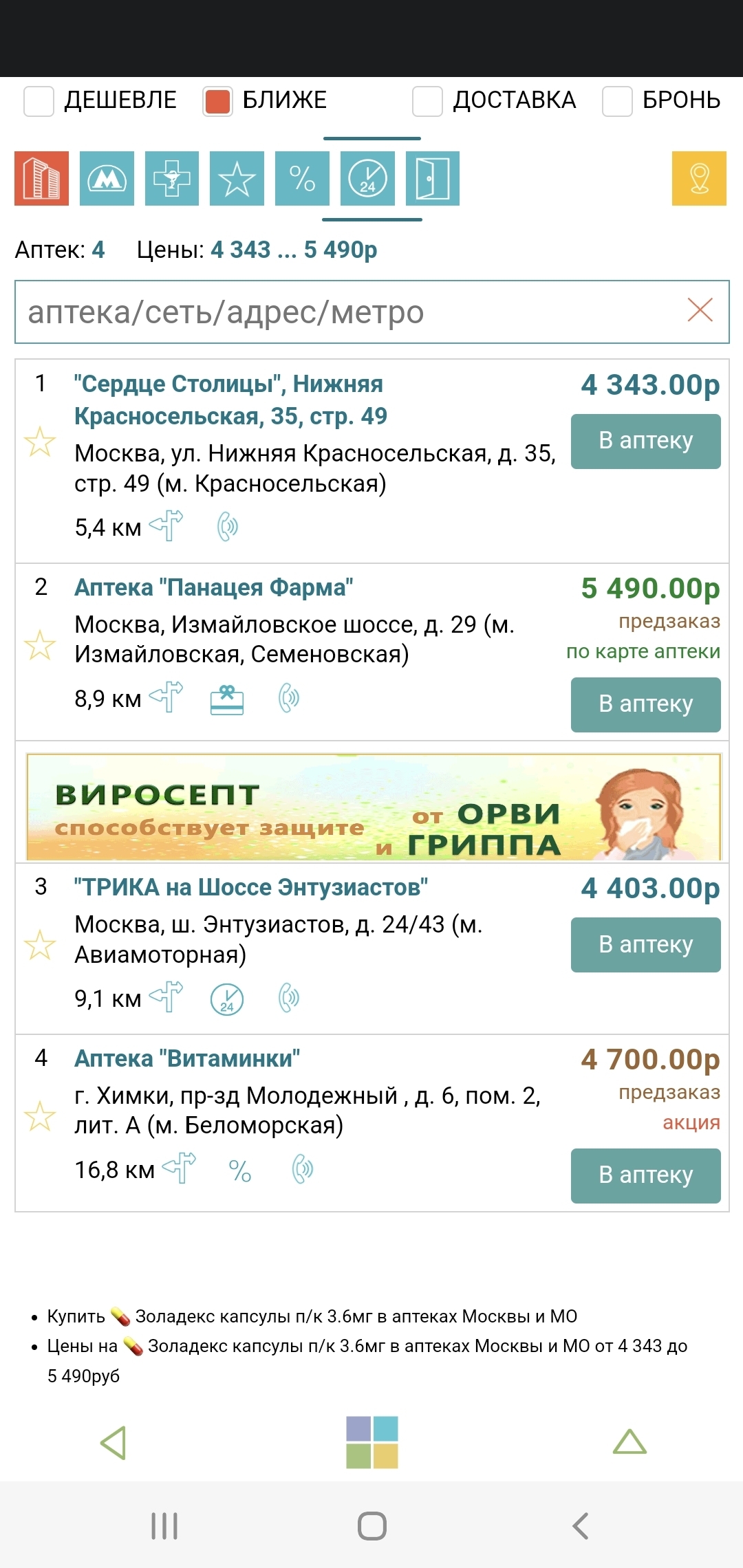This screenshot has width=743, height=1568.
Task: Uncheck the БЛИЖЕ sorting checkbox
Action: point(218,101)
